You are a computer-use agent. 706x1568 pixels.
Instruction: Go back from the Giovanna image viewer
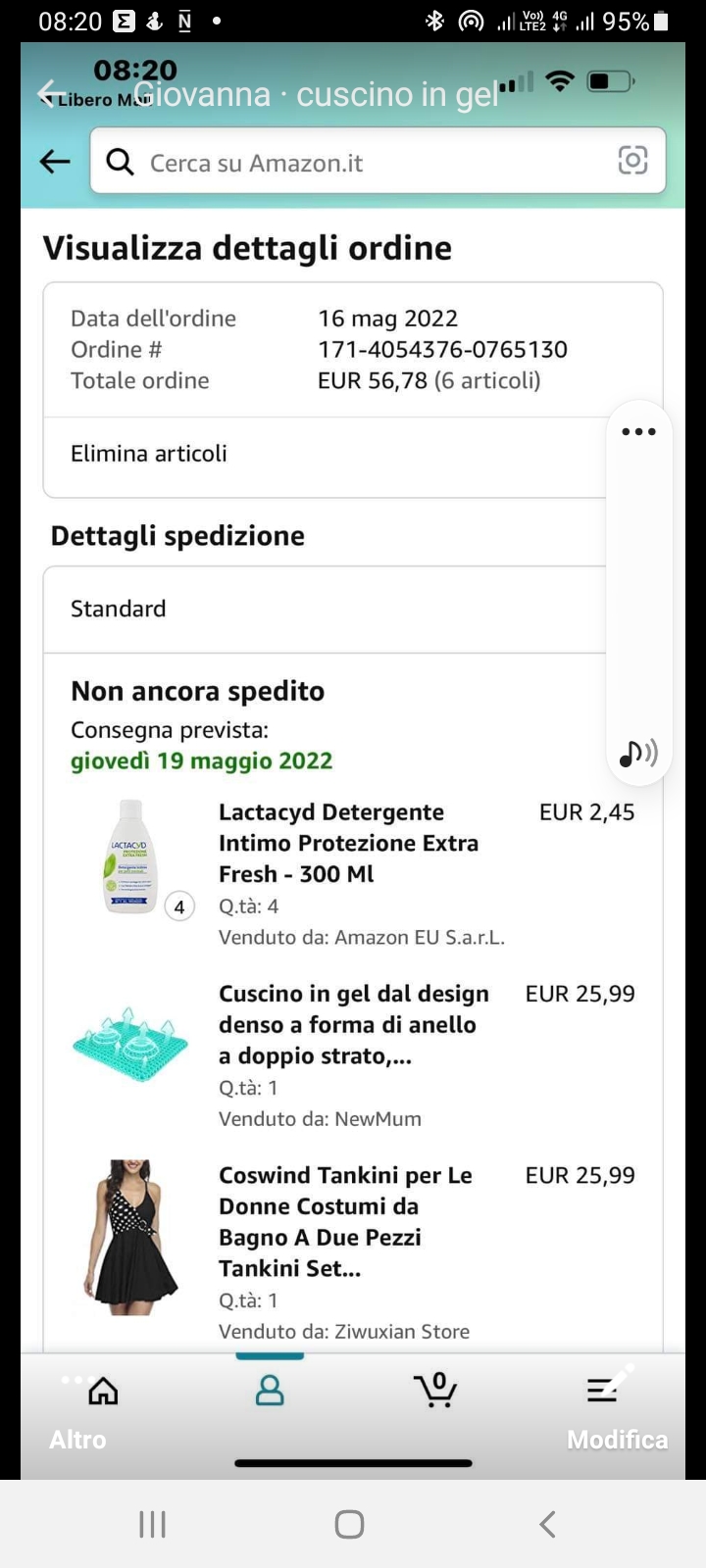(49, 93)
